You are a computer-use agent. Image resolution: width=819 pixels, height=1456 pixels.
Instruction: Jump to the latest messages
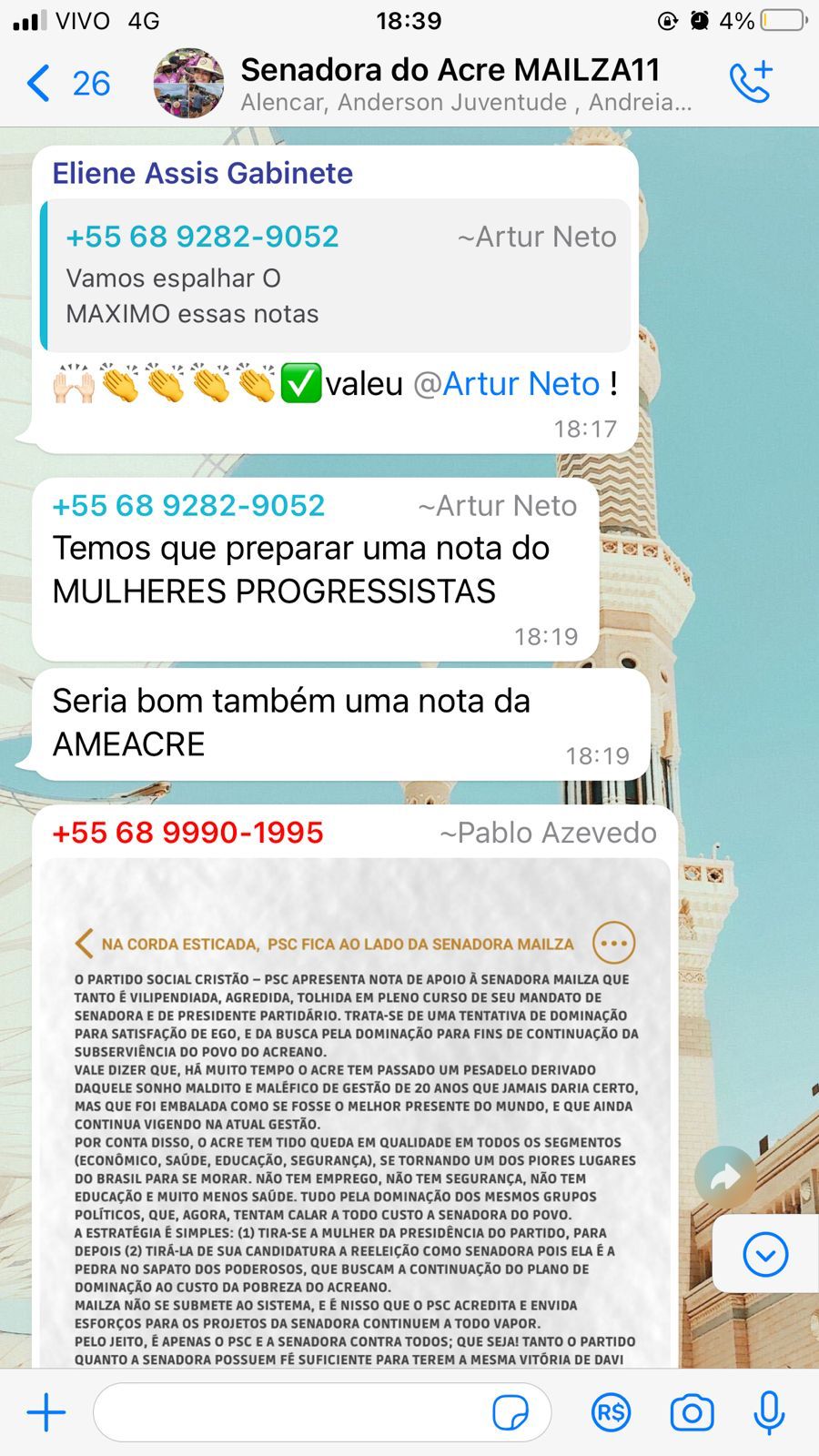765,1255
